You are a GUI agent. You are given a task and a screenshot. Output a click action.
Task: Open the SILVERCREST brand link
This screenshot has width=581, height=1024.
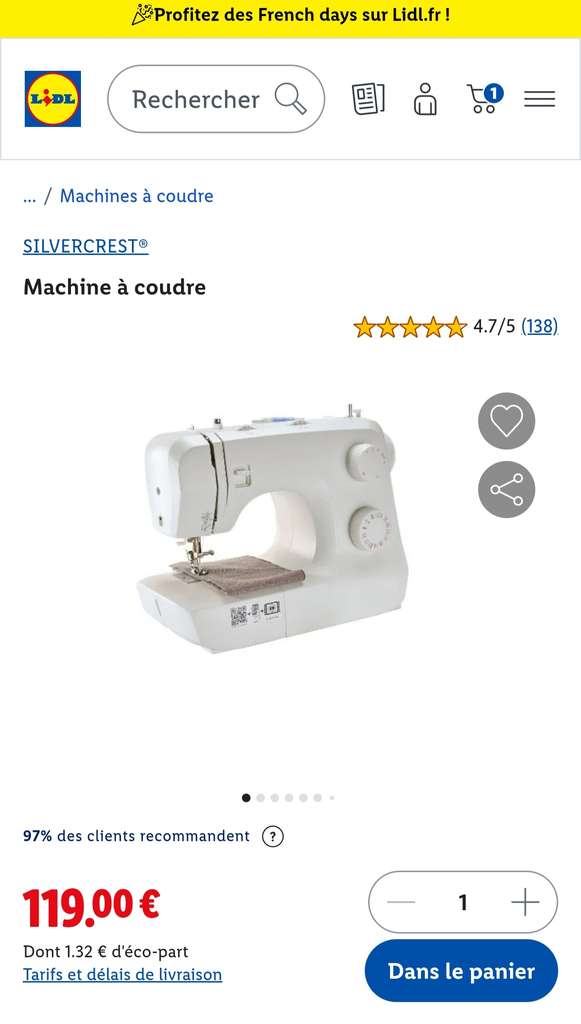86,246
